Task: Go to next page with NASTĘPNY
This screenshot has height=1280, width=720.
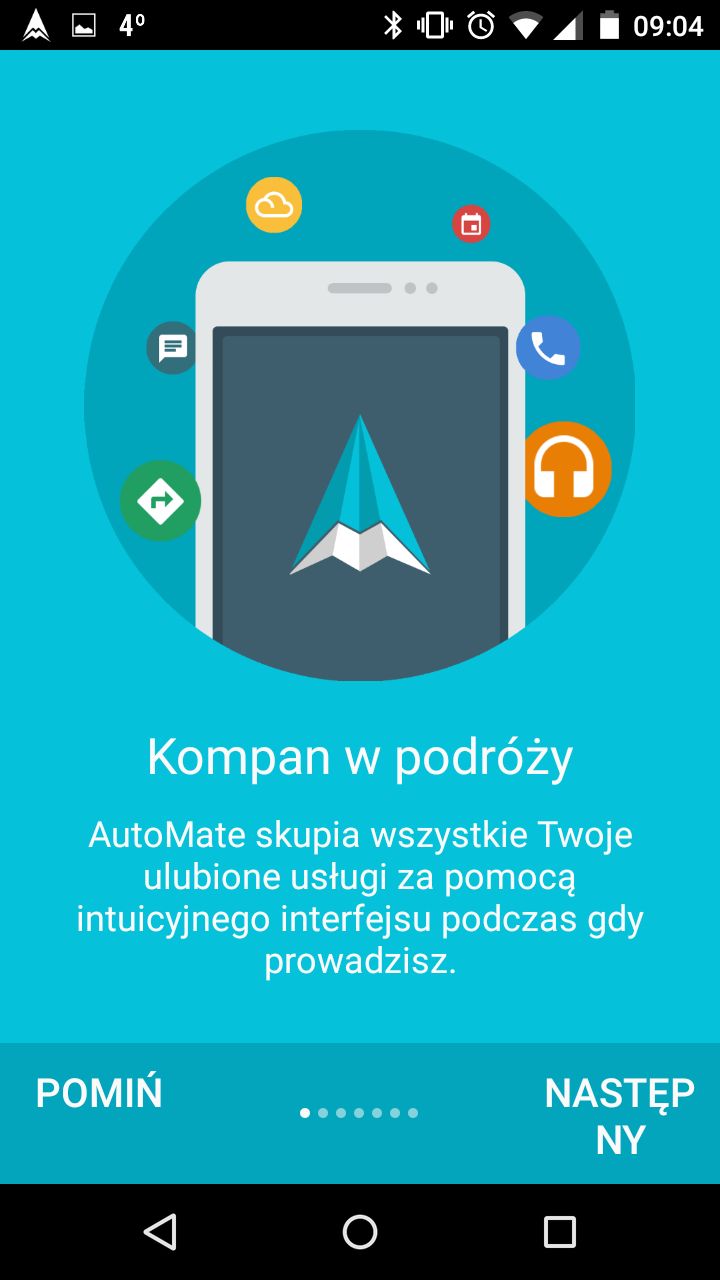Action: (619, 1116)
